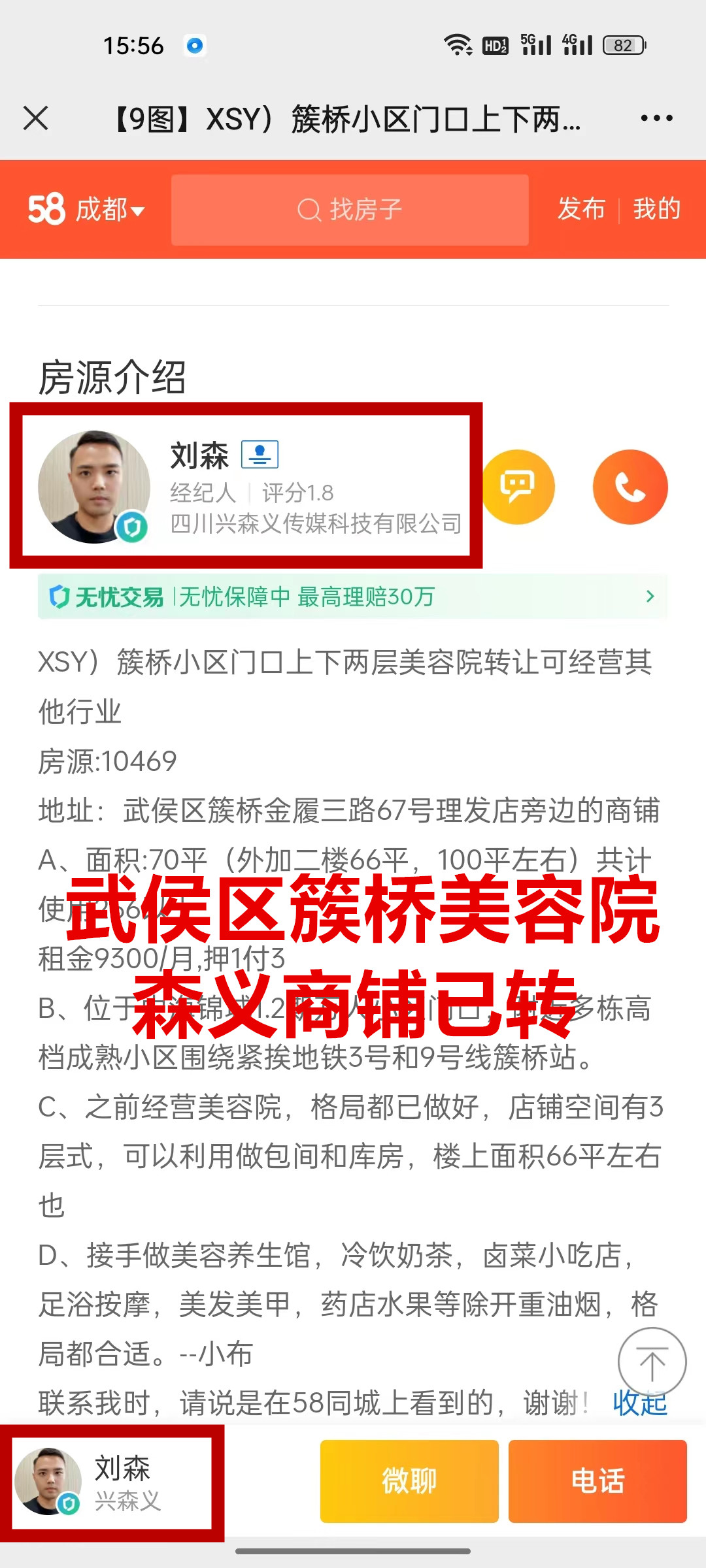Call agent with orange phone icon

[x=630, y=487]
